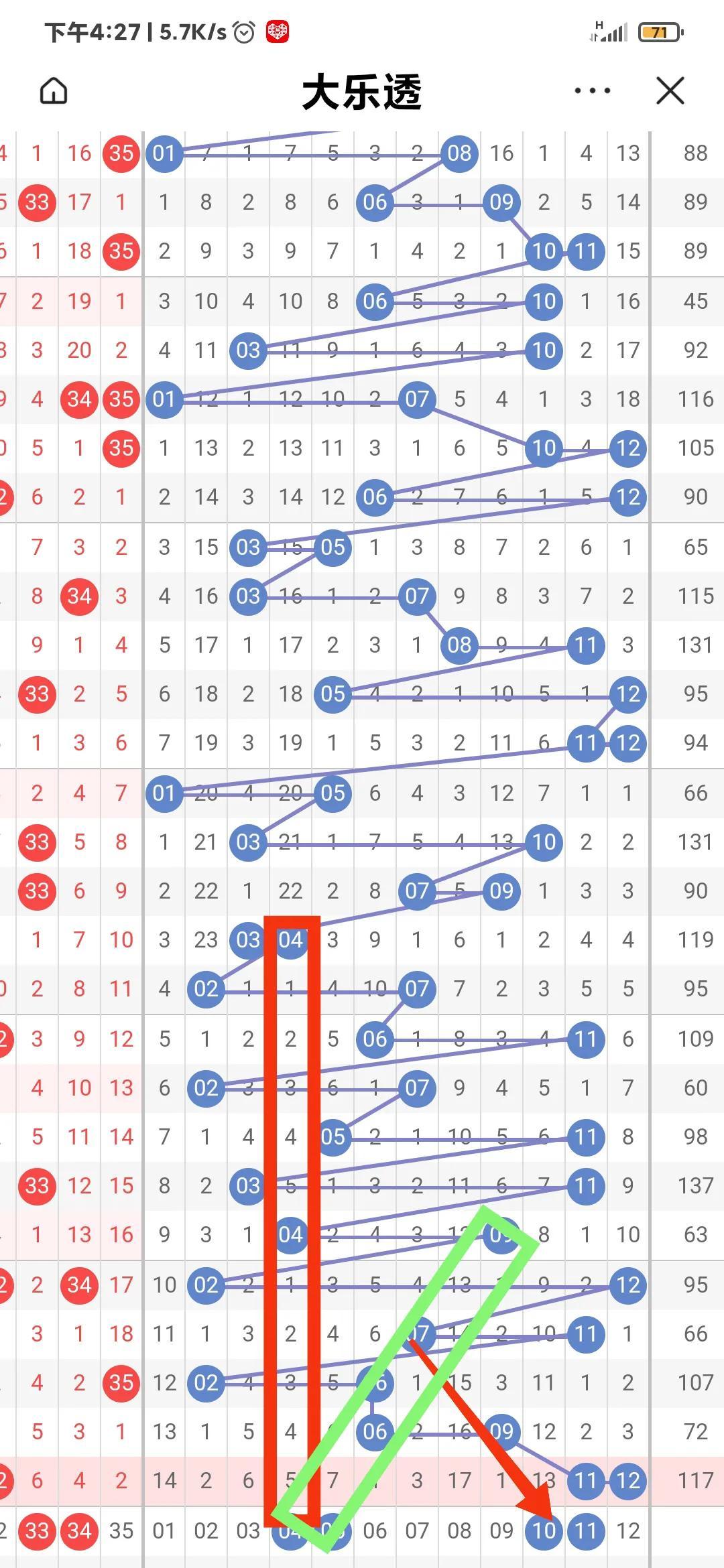724x1568 pixels.
Task: Select number 12 in the bottom pick row
Action: pyautogui.click(x=628, y=1530)
